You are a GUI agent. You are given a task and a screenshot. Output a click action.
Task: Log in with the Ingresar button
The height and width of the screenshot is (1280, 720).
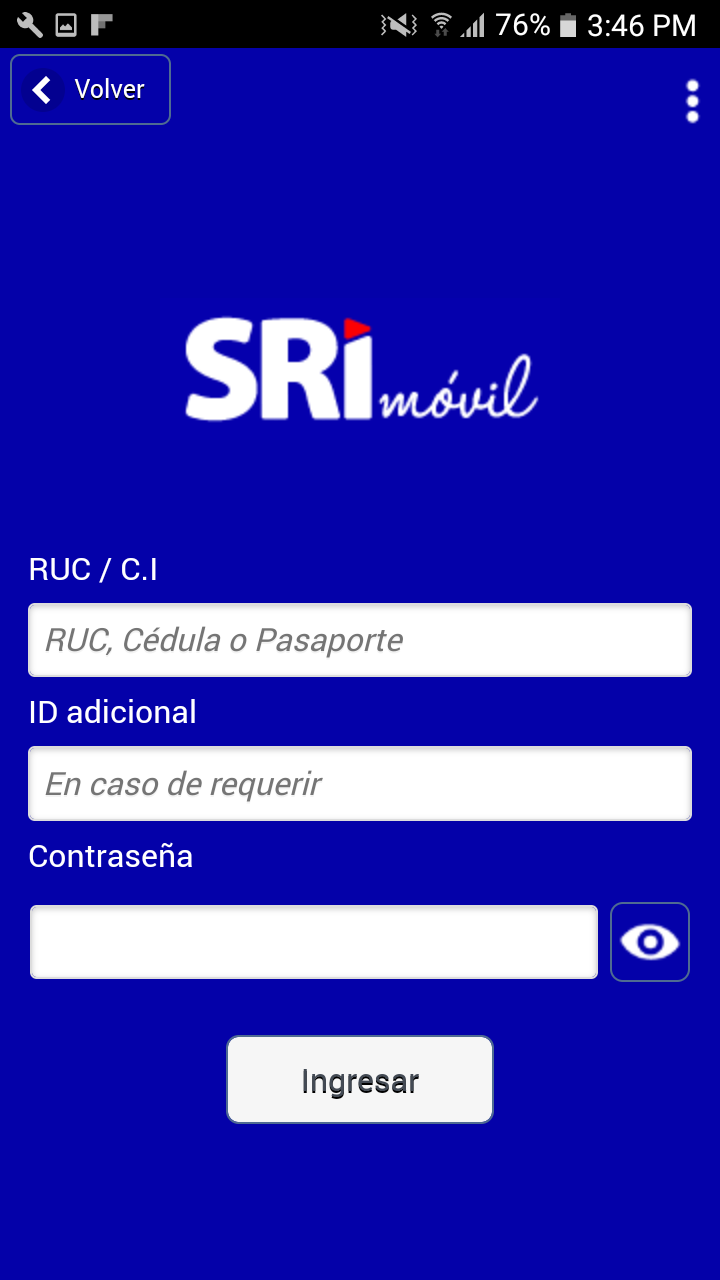pos(360,1080)
